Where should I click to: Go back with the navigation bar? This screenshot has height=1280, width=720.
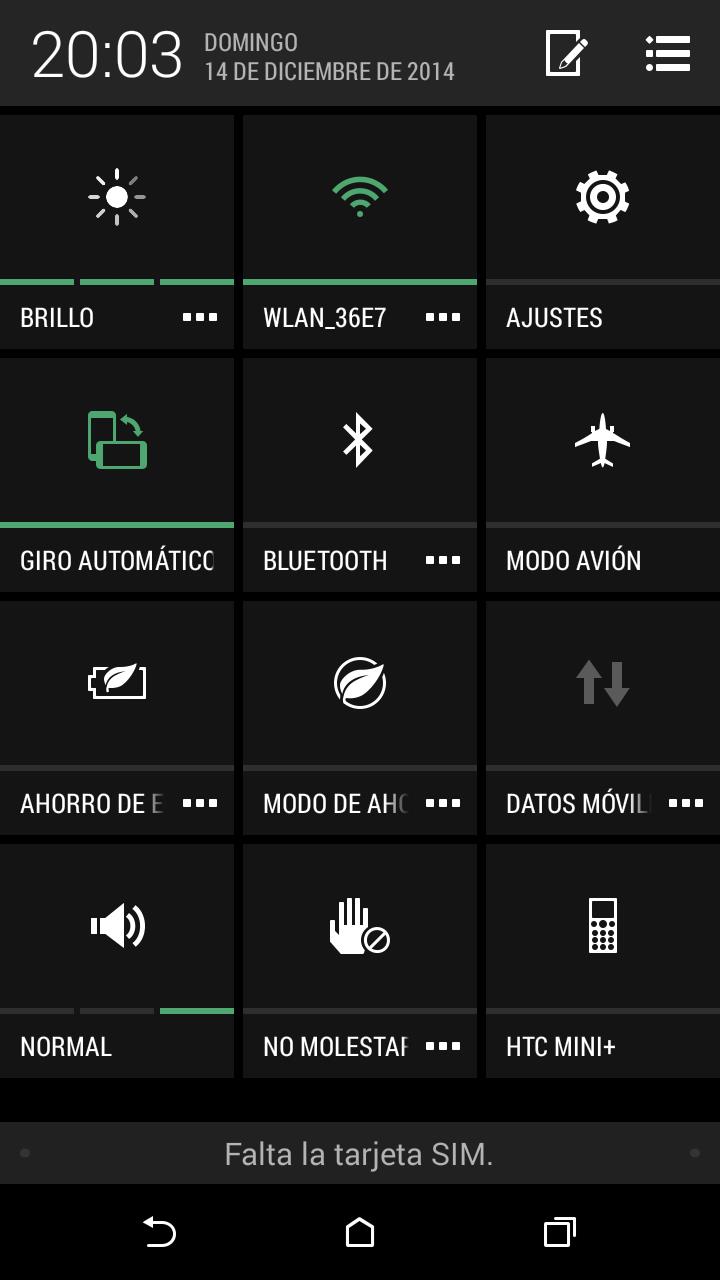[160, 1232]
